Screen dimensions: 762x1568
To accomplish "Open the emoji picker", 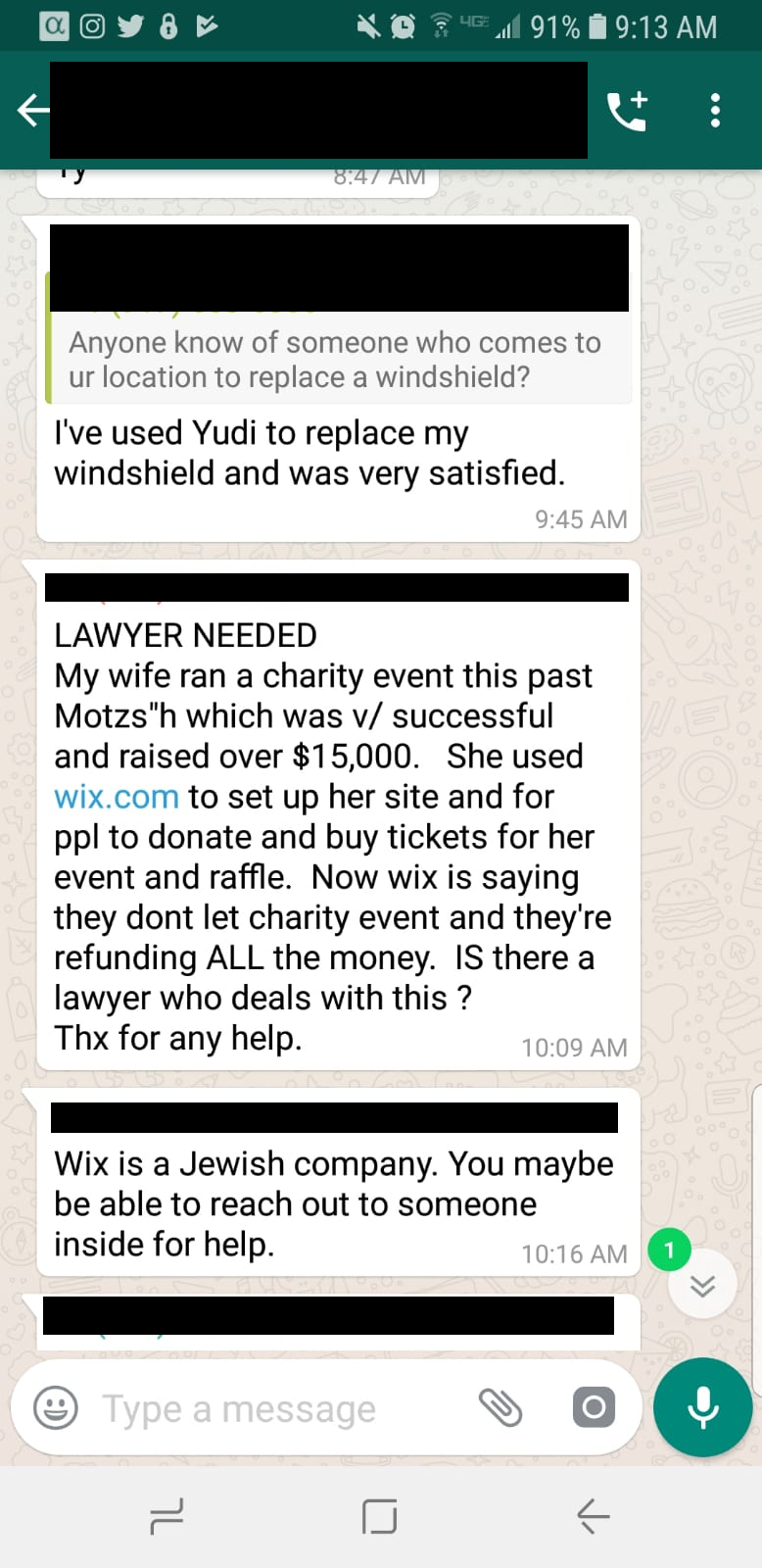I will (x=56, y=1408).
